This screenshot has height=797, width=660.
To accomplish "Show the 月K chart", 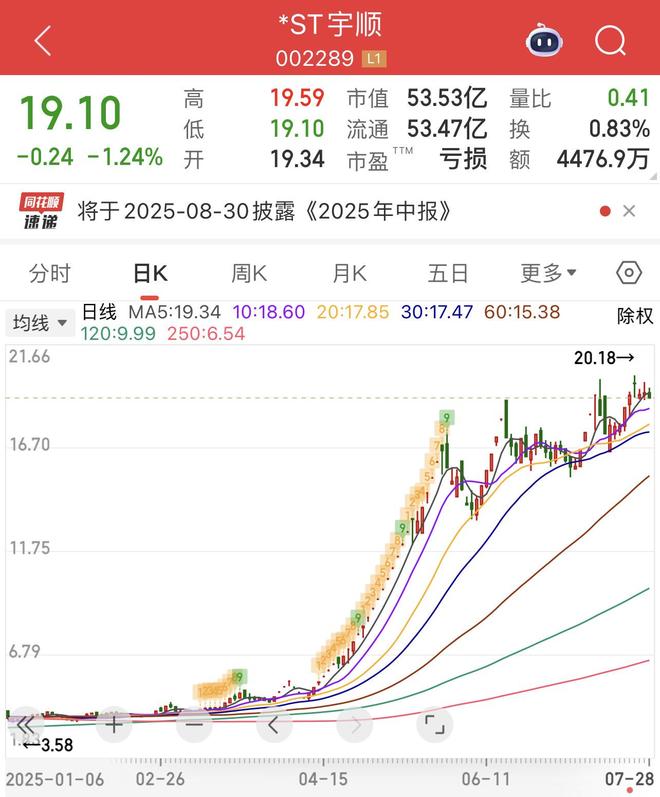I will coord(349,273).
